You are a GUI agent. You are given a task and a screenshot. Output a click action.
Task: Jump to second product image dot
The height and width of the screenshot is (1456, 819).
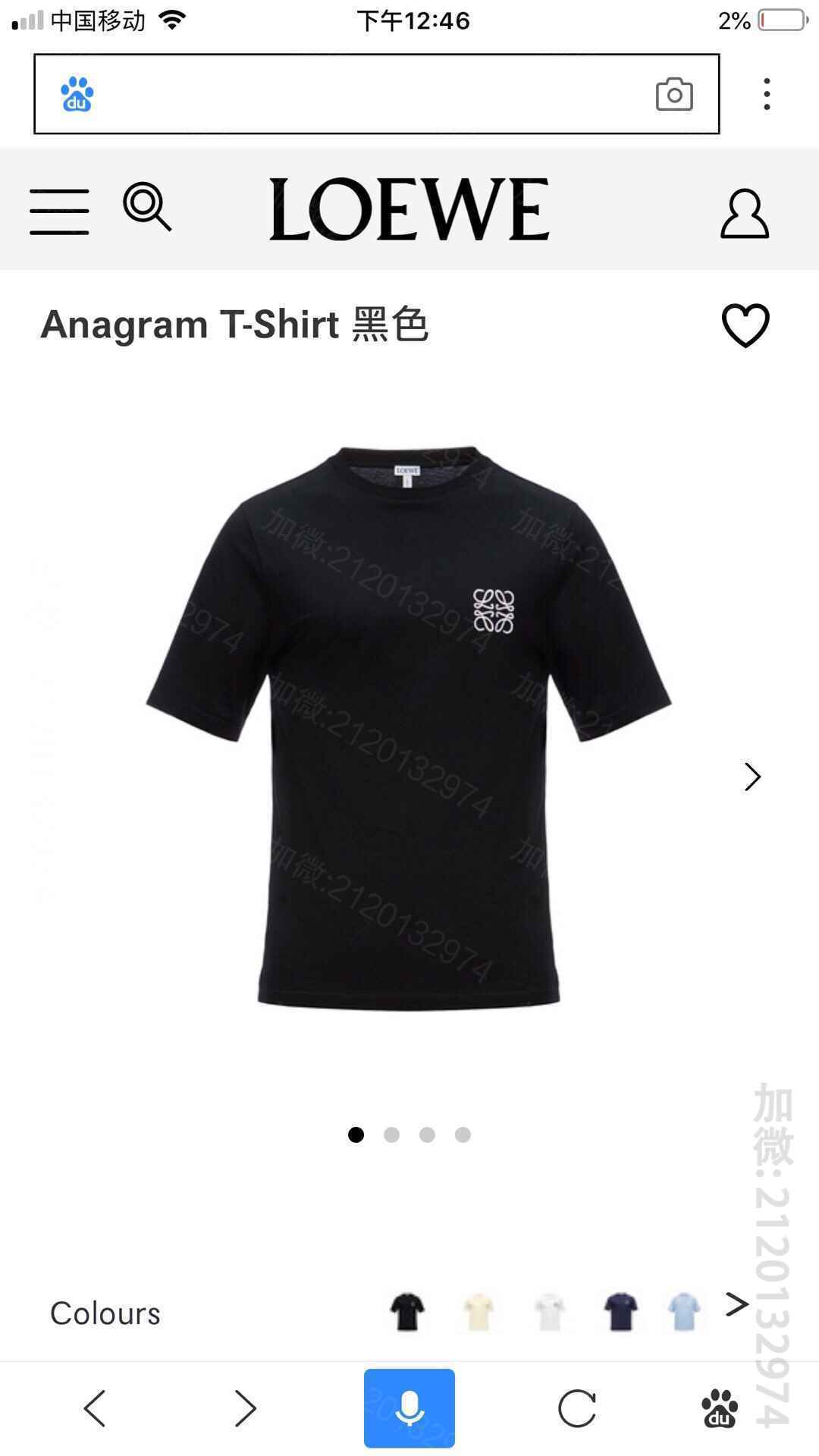391,1134
